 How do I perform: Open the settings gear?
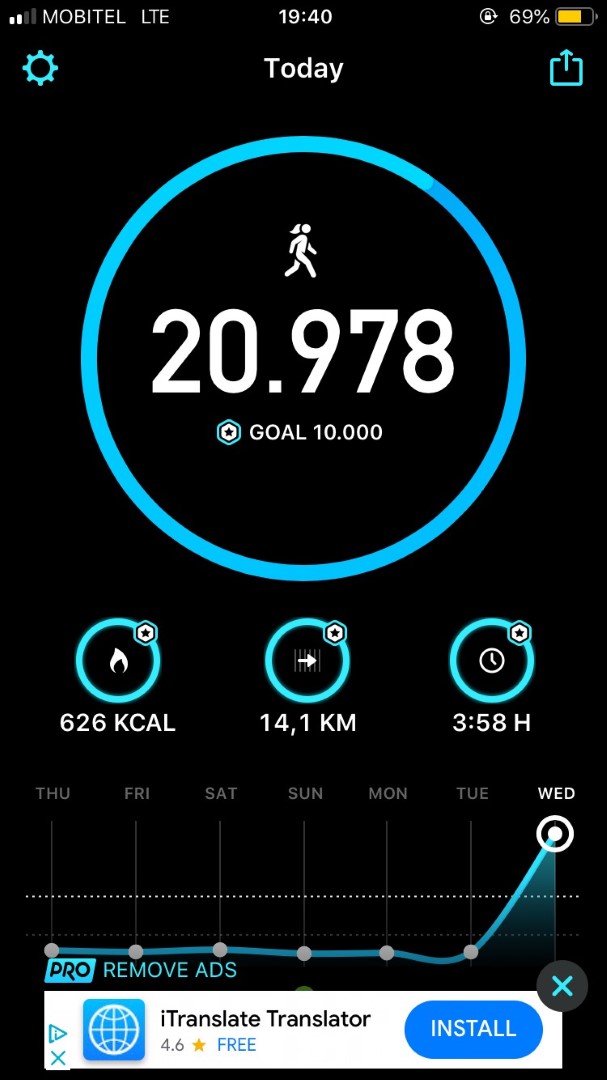coord(40,68)
